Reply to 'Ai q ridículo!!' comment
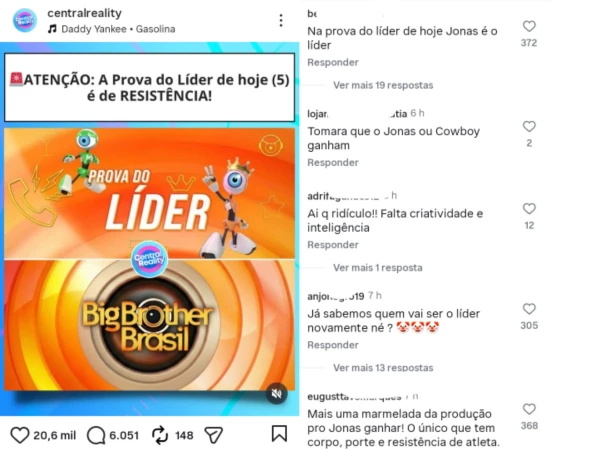The width and height of the screenshot is (600, 450). [x=332, y=245]
